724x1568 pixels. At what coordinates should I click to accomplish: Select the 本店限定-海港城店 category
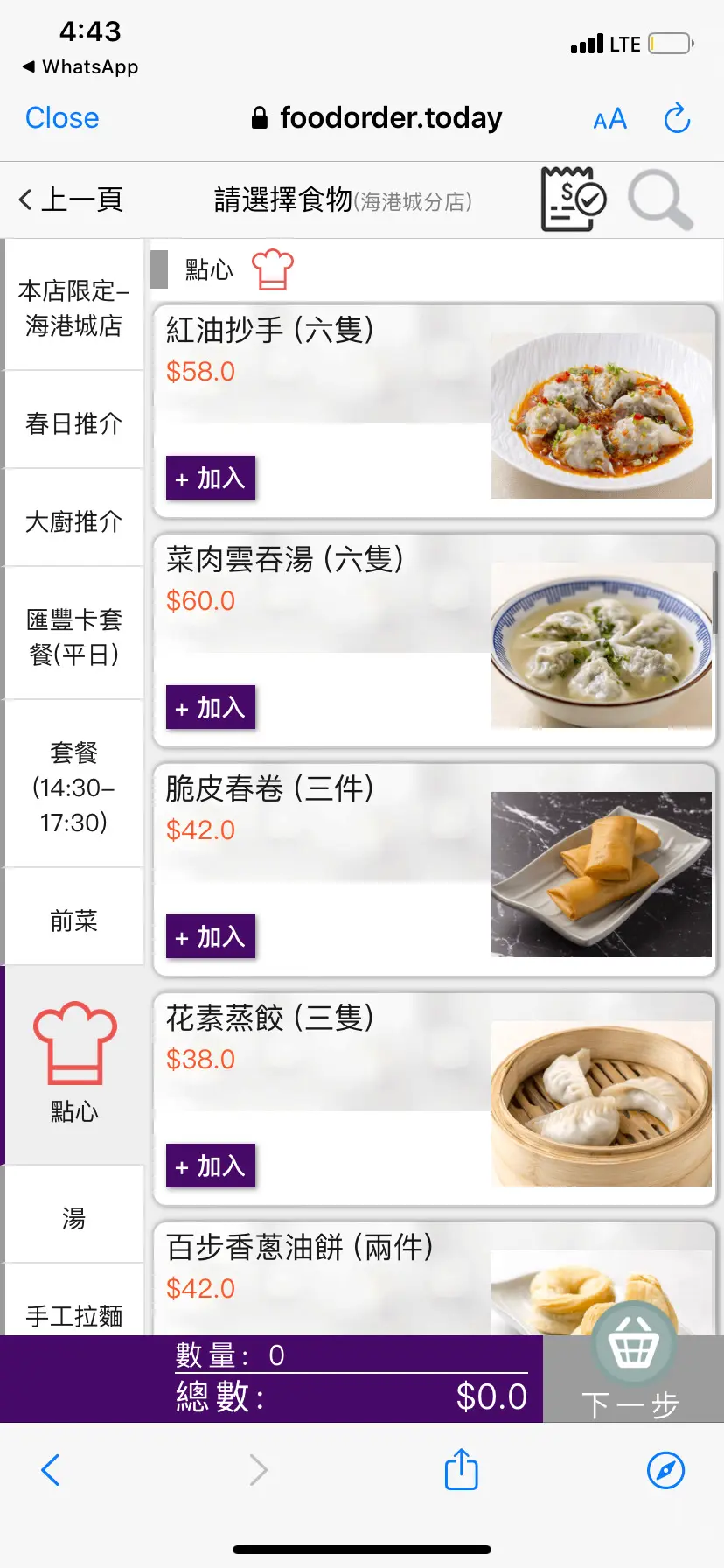click(74, 308)
